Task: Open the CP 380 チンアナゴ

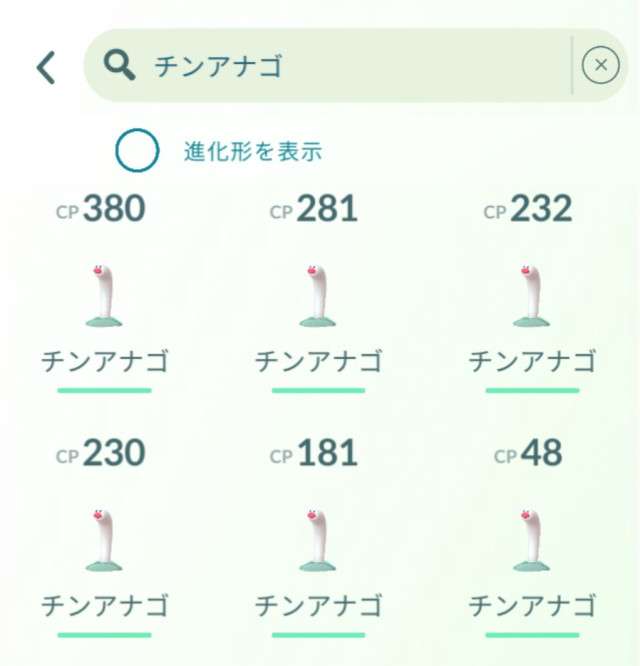Action: pos(104,296)
